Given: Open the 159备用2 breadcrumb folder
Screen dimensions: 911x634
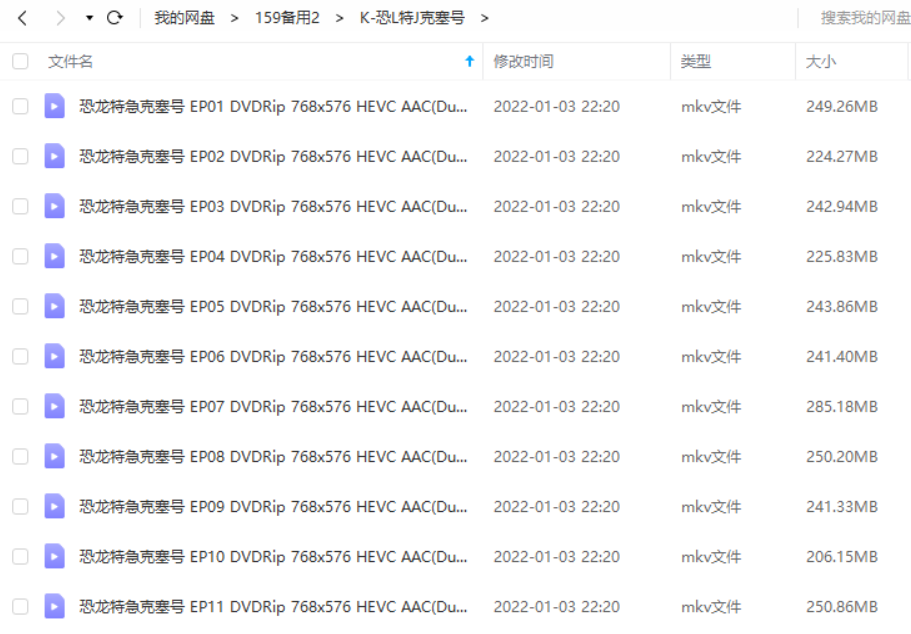Looking at the screenshot, I should (287, 18).
